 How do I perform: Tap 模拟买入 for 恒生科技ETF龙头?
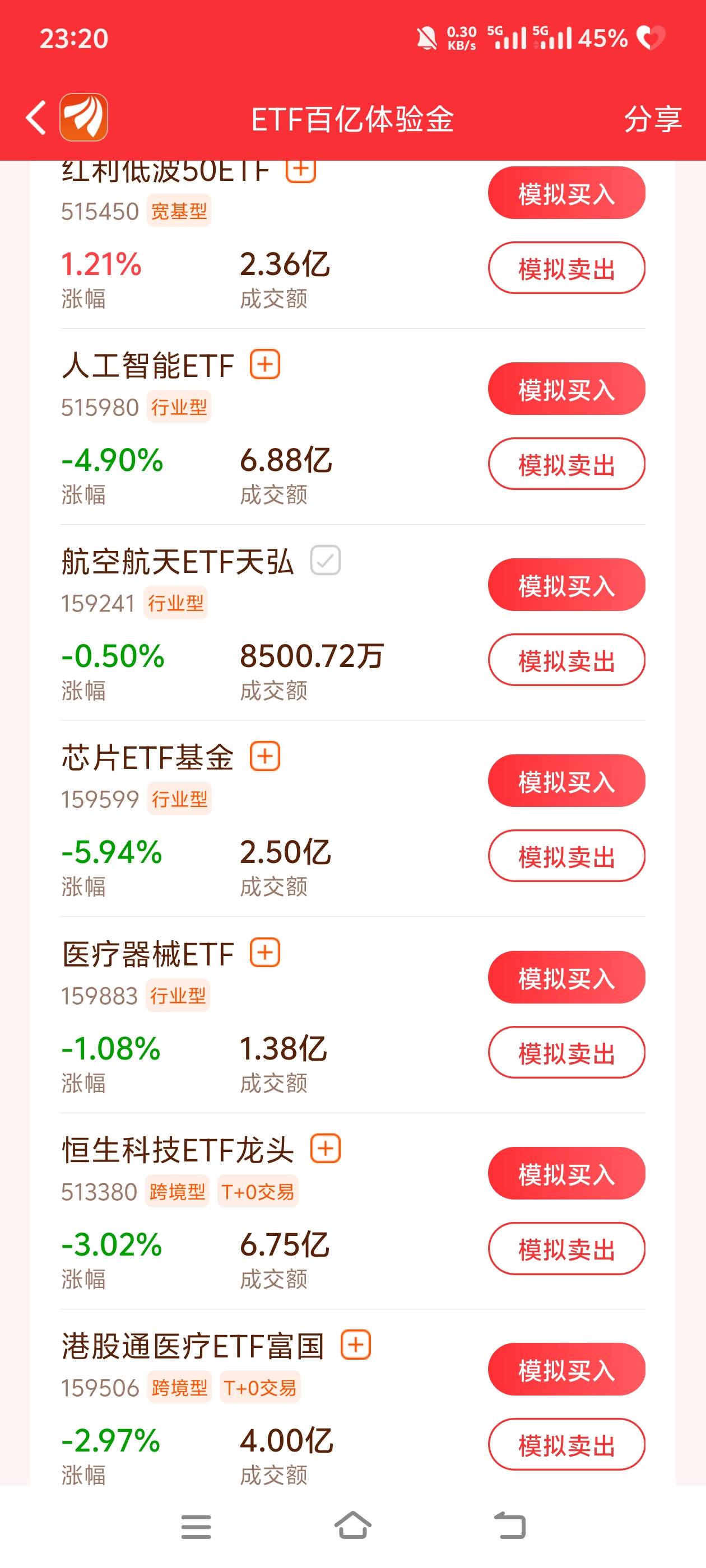566,1174
